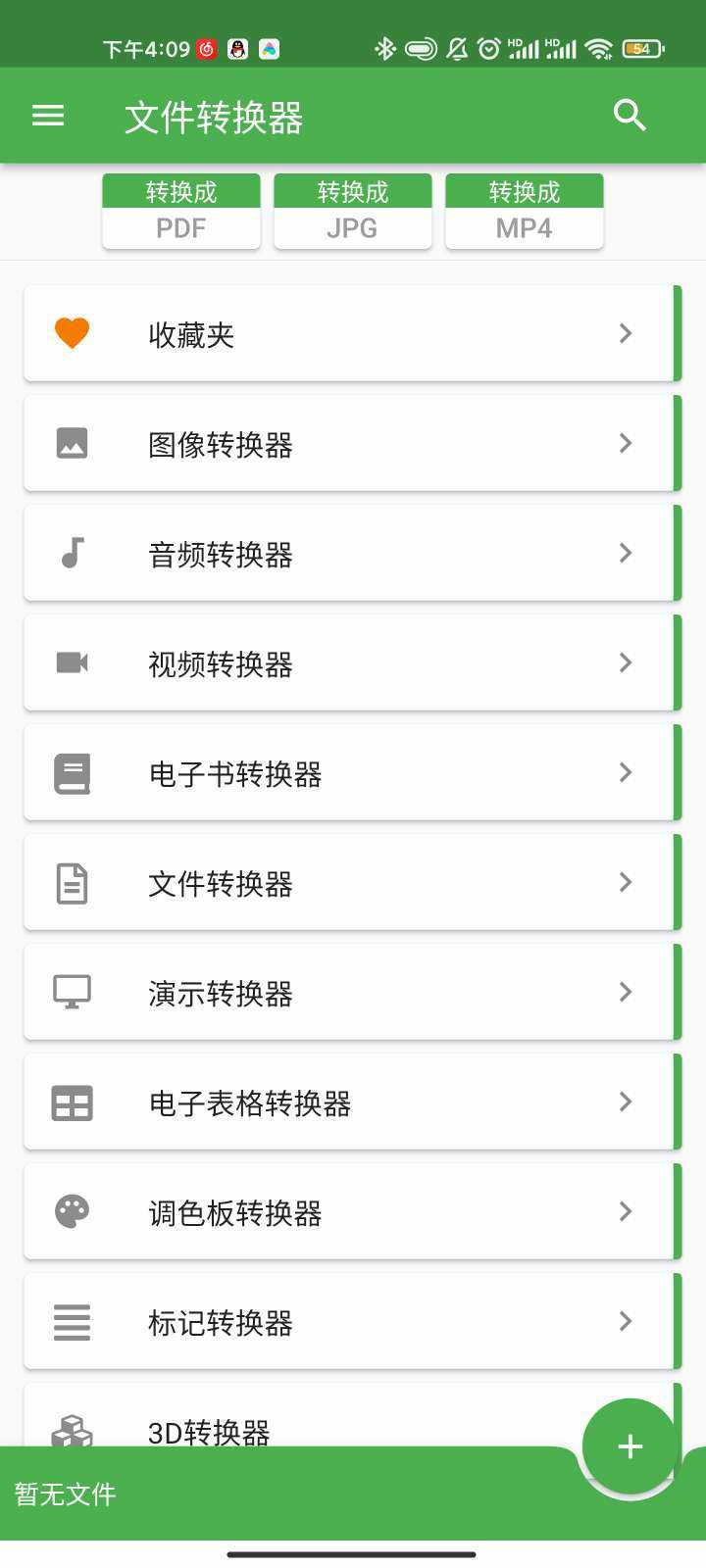Open the hamburger navigation menu

click(x=48, y=115)
